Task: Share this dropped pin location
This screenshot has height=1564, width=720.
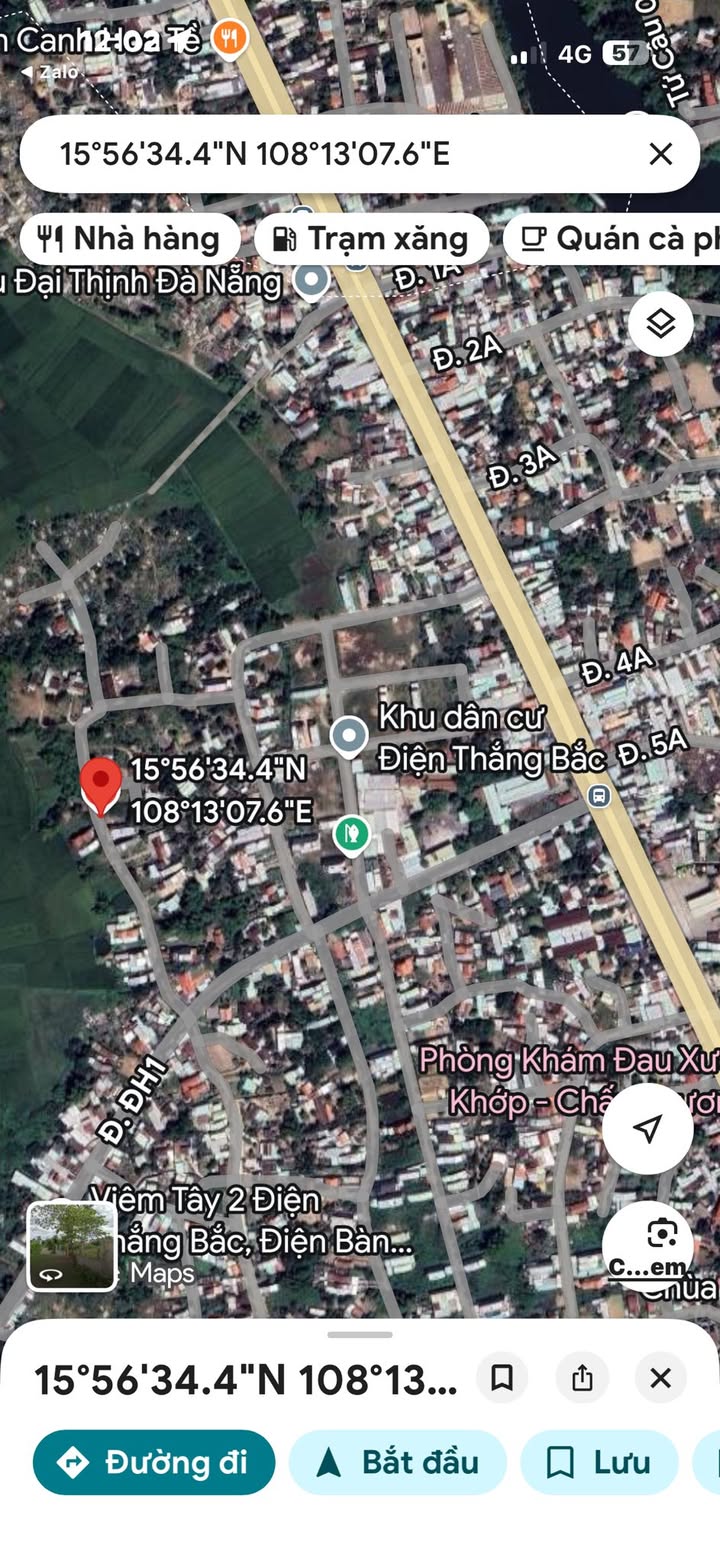Action: pos(582,1378)
